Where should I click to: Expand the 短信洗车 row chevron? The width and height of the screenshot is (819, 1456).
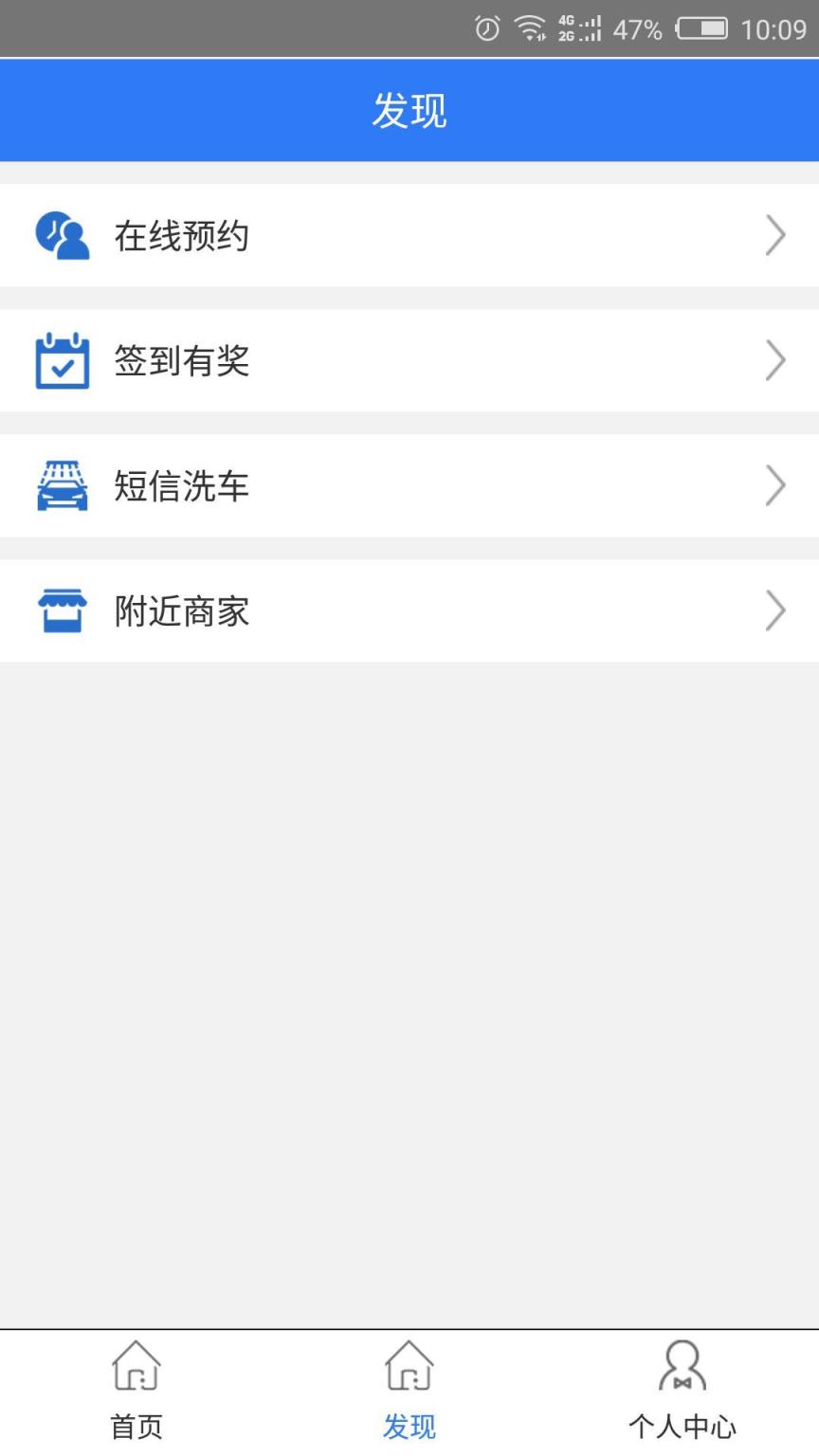point(775,485)
